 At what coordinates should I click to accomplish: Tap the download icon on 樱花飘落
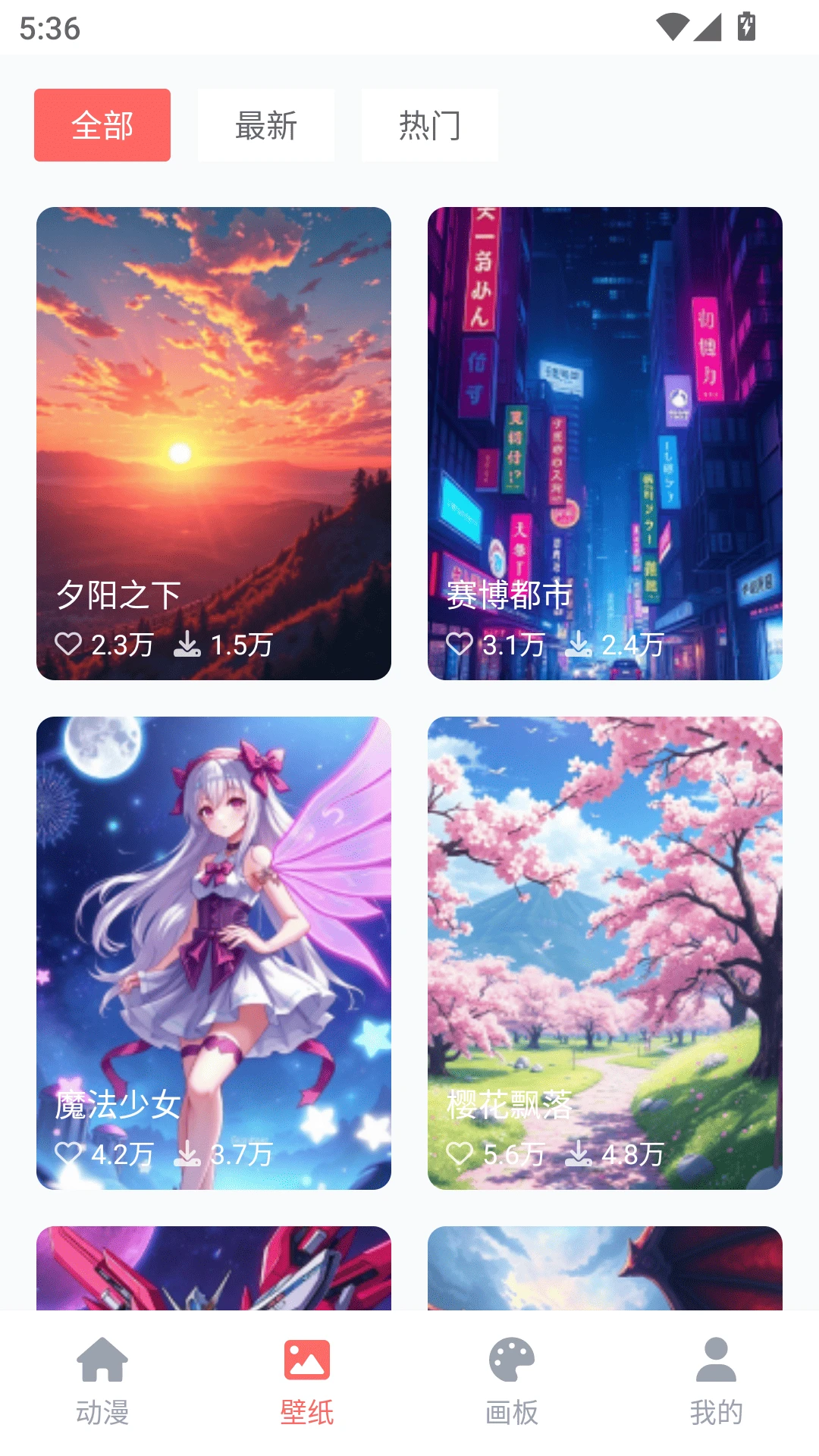(579, 1154)
